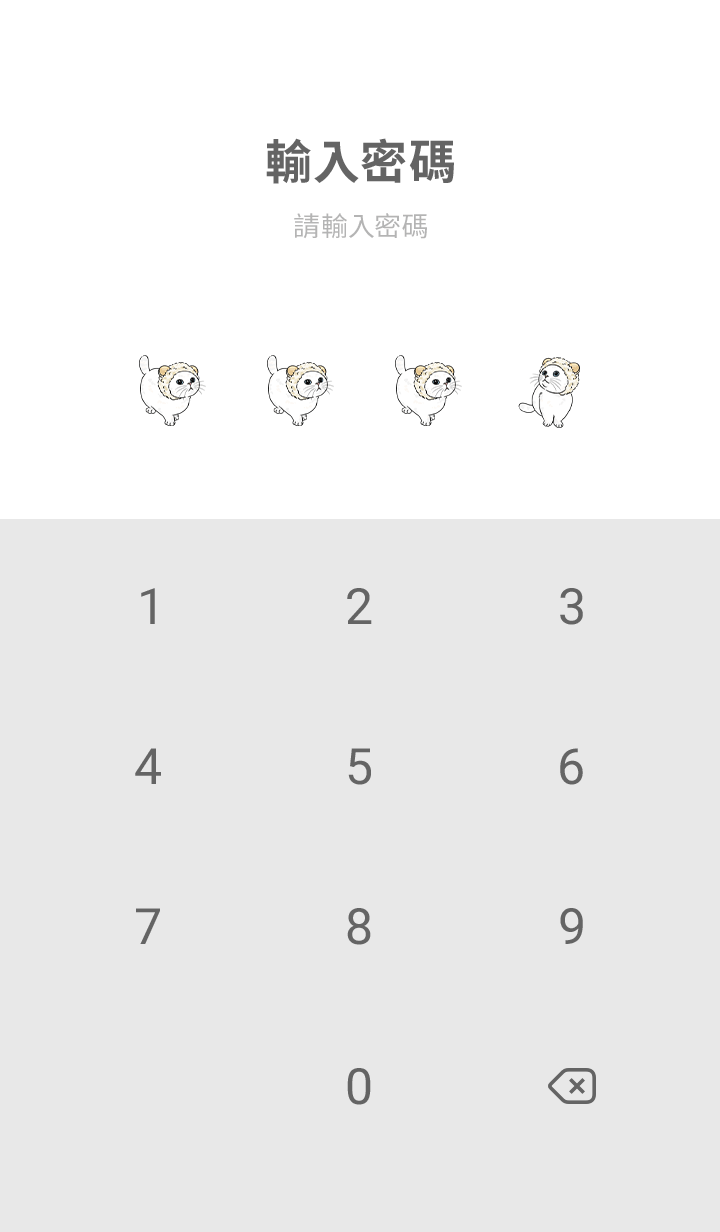720x1232 pixels.
Task: Enter digit 8 on the keypad
Action: [359, 927]
